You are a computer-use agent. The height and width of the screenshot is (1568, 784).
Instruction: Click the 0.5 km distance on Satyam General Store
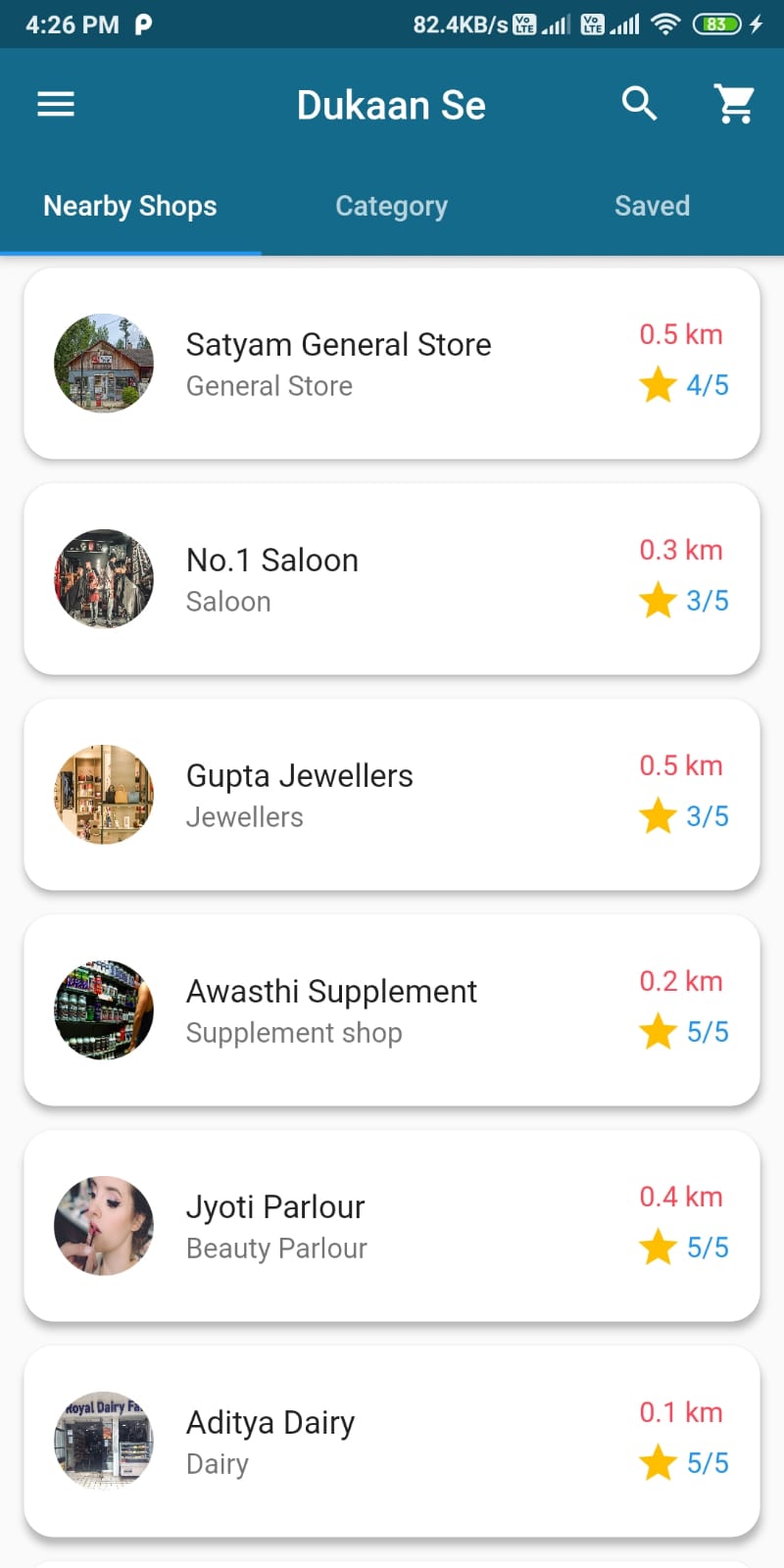coord(680,334)
